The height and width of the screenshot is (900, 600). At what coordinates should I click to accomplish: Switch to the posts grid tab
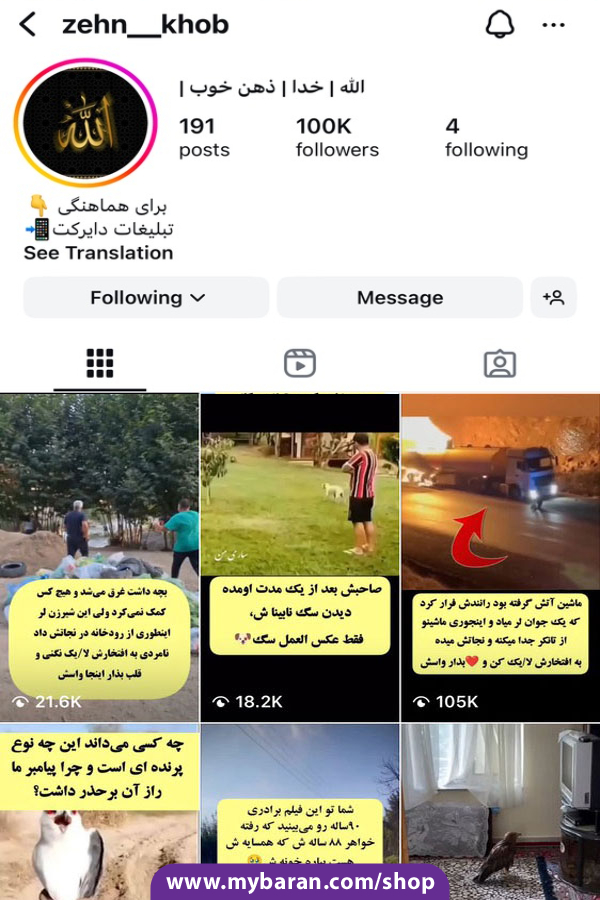[x=100, y=363]
